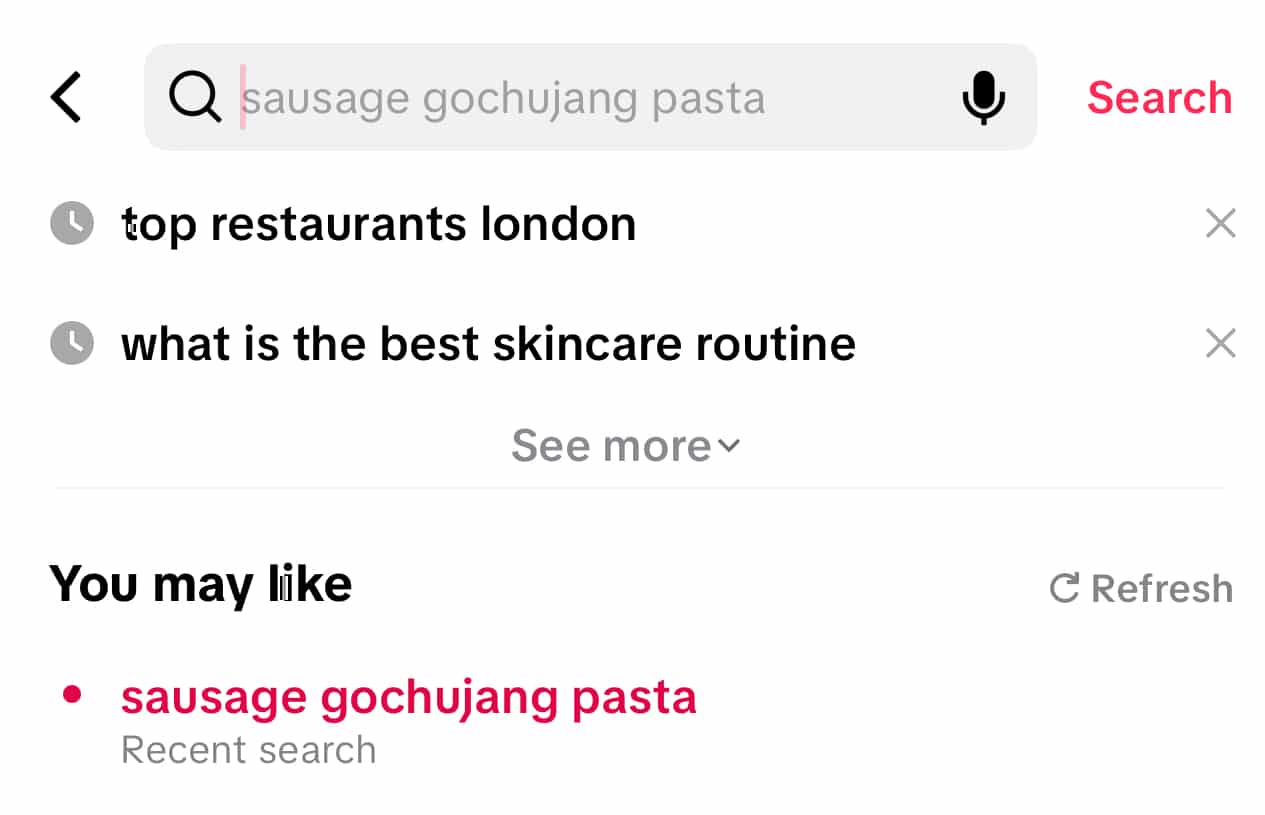Expand See more search history

(625, 446)
